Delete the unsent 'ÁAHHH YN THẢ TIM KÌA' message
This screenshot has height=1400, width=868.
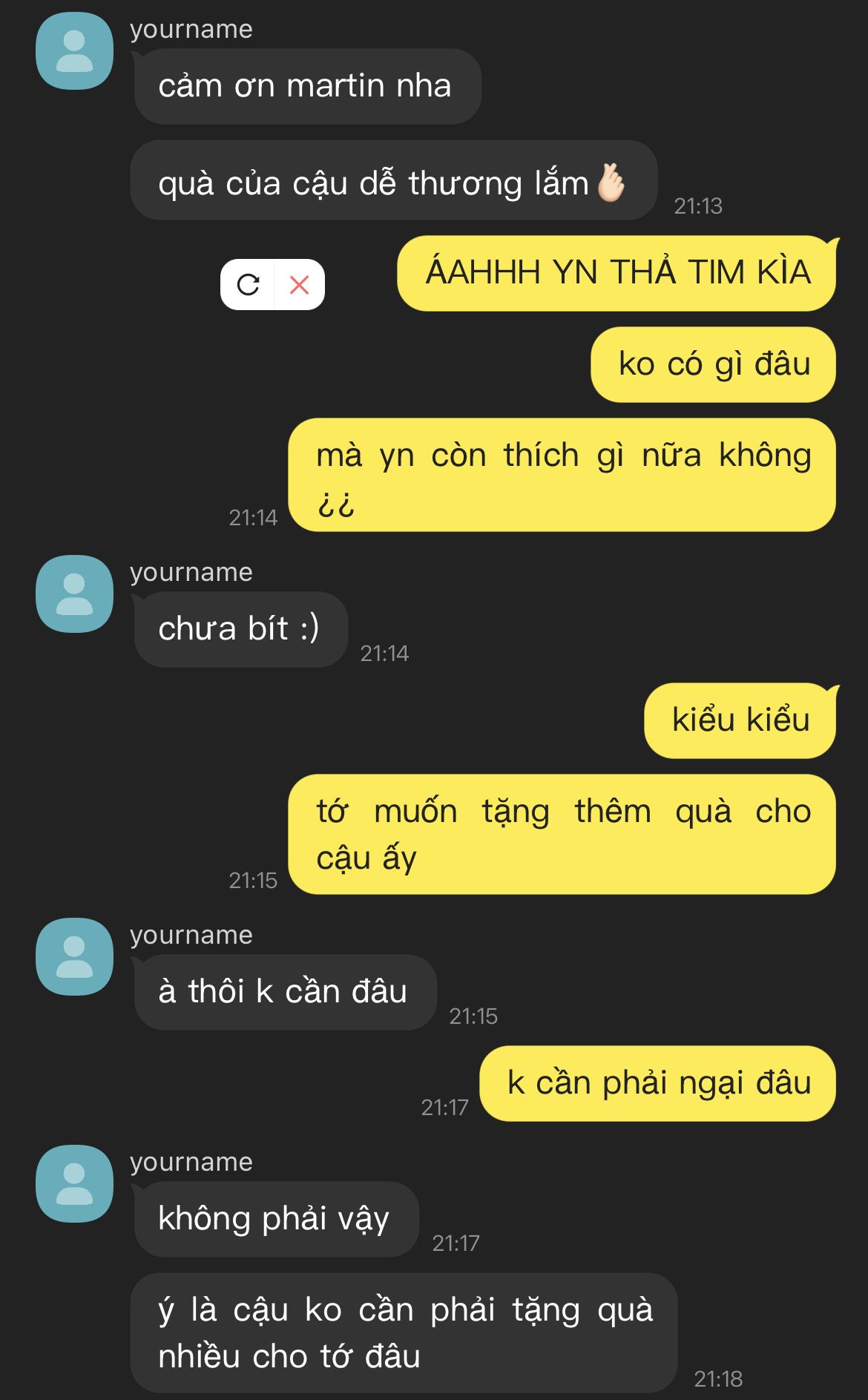299,284
